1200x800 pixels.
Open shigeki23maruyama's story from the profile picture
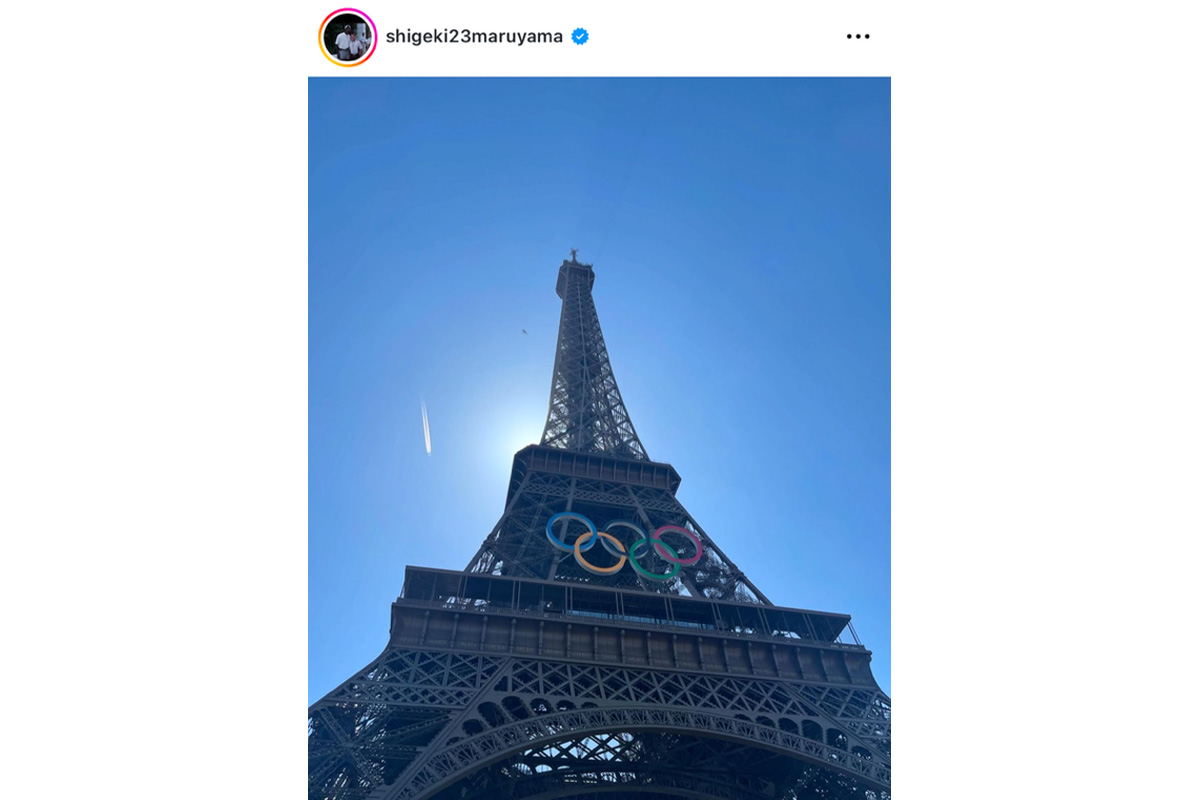tap(347, 37)
